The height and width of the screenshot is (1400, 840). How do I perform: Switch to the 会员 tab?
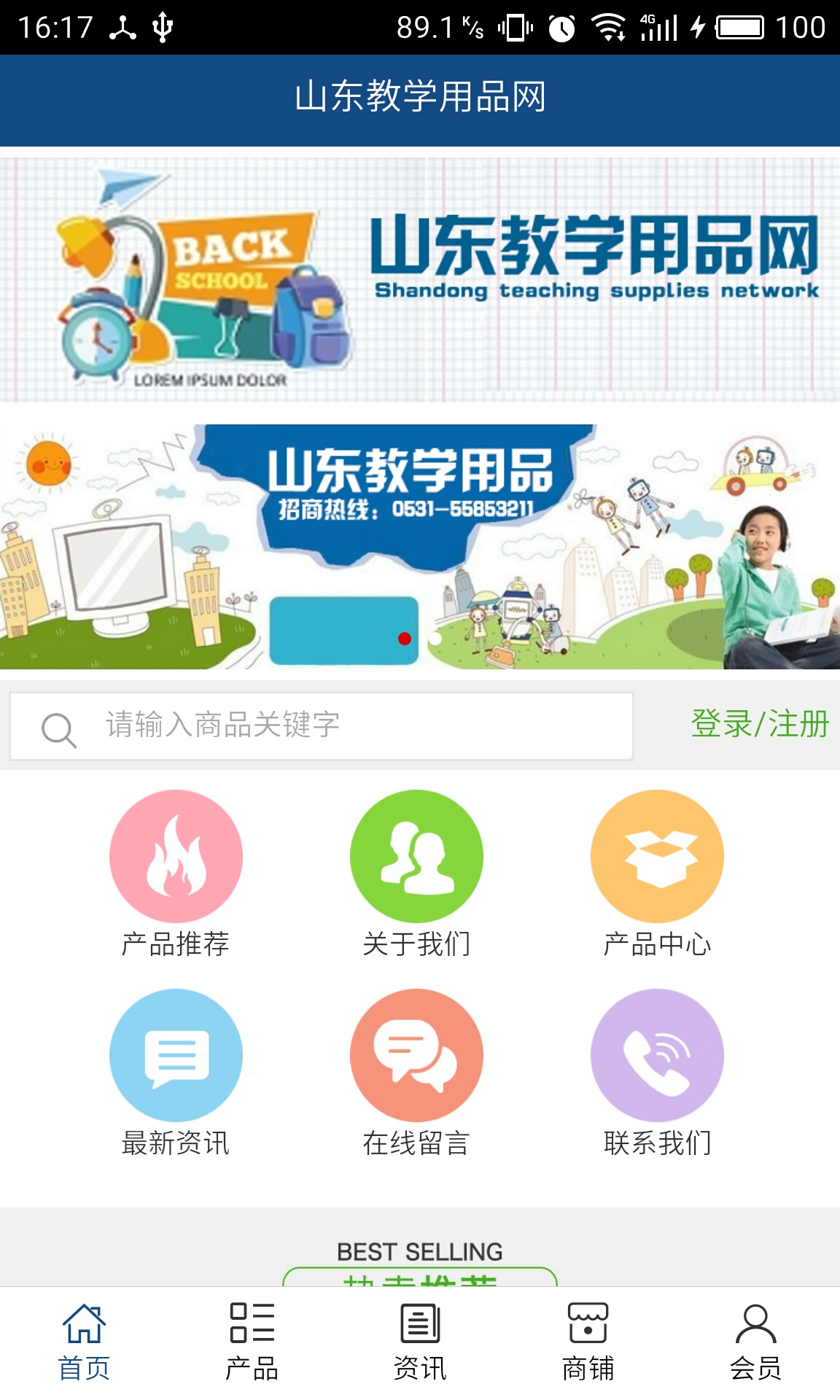point(755,1342)
